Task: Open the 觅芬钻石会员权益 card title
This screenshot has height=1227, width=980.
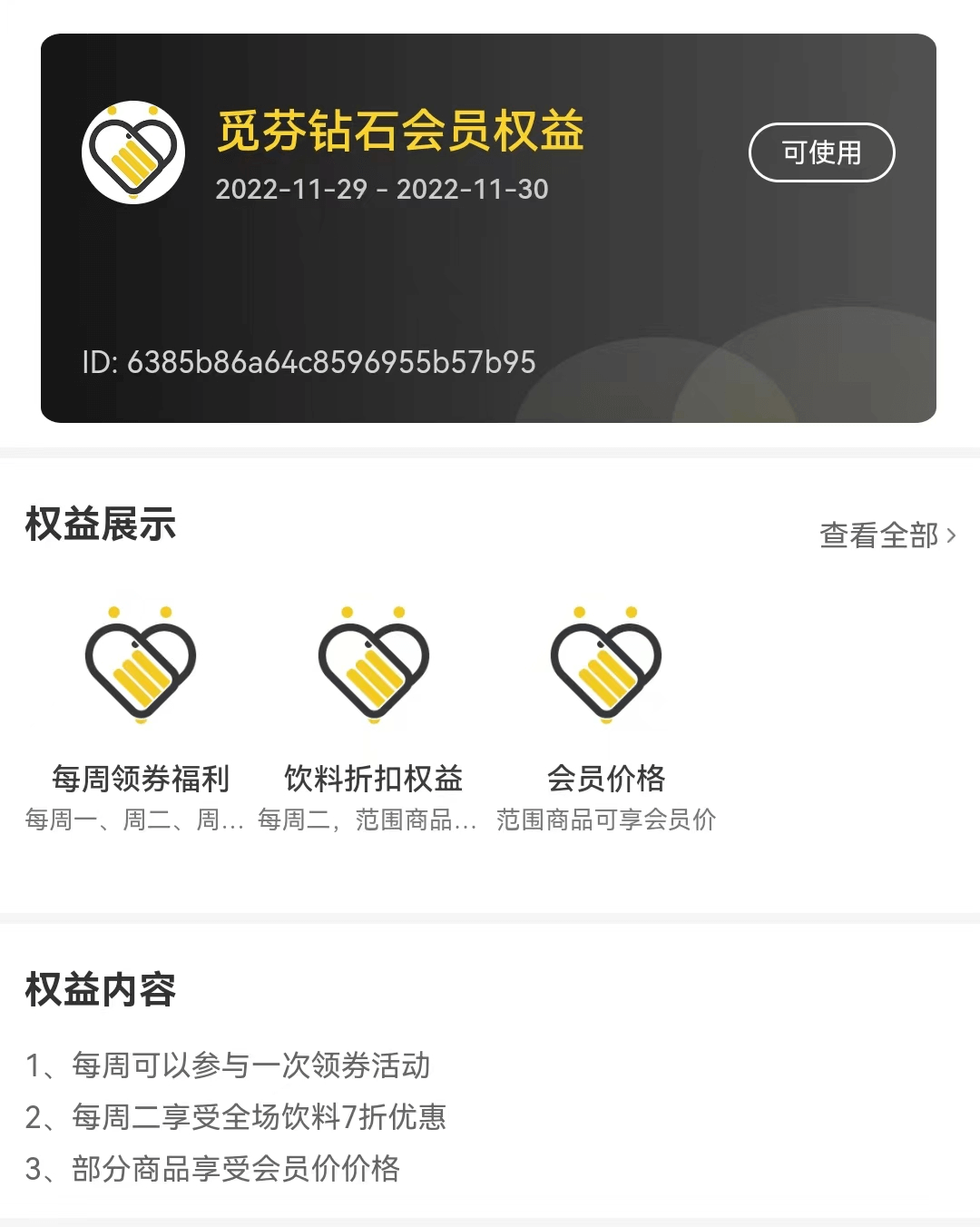Action: 402,132
